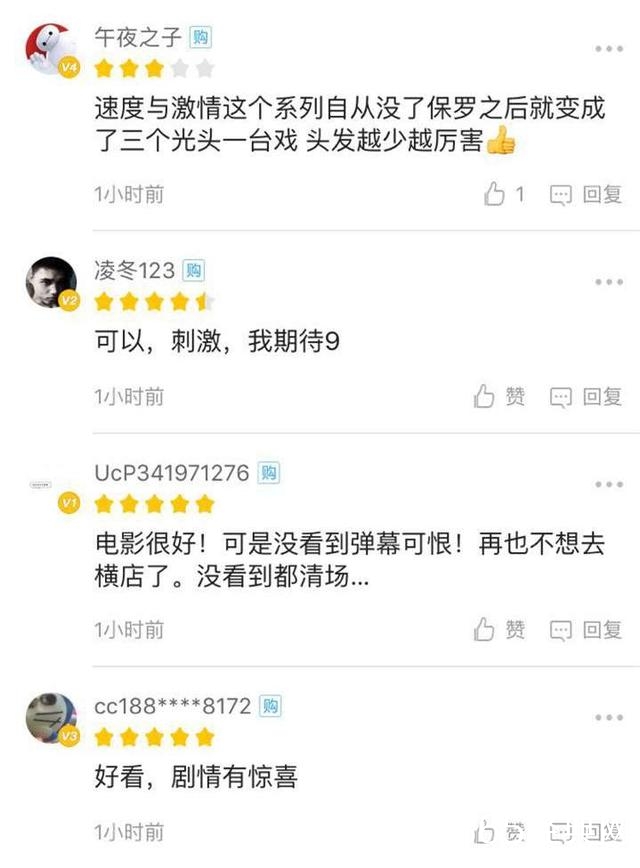Like 午夜之子's review
The height and width of the screenshot is (868, 640).
[x=503, y=195]
